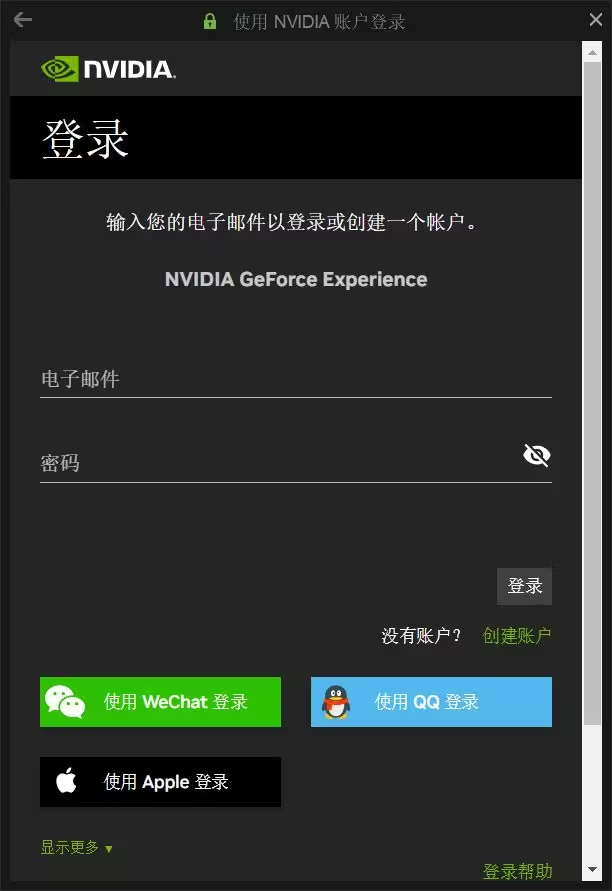The width and height of the screenshot is (612, 891).
Task: Expand 显示更多 login options
Action: pos(77,848)
